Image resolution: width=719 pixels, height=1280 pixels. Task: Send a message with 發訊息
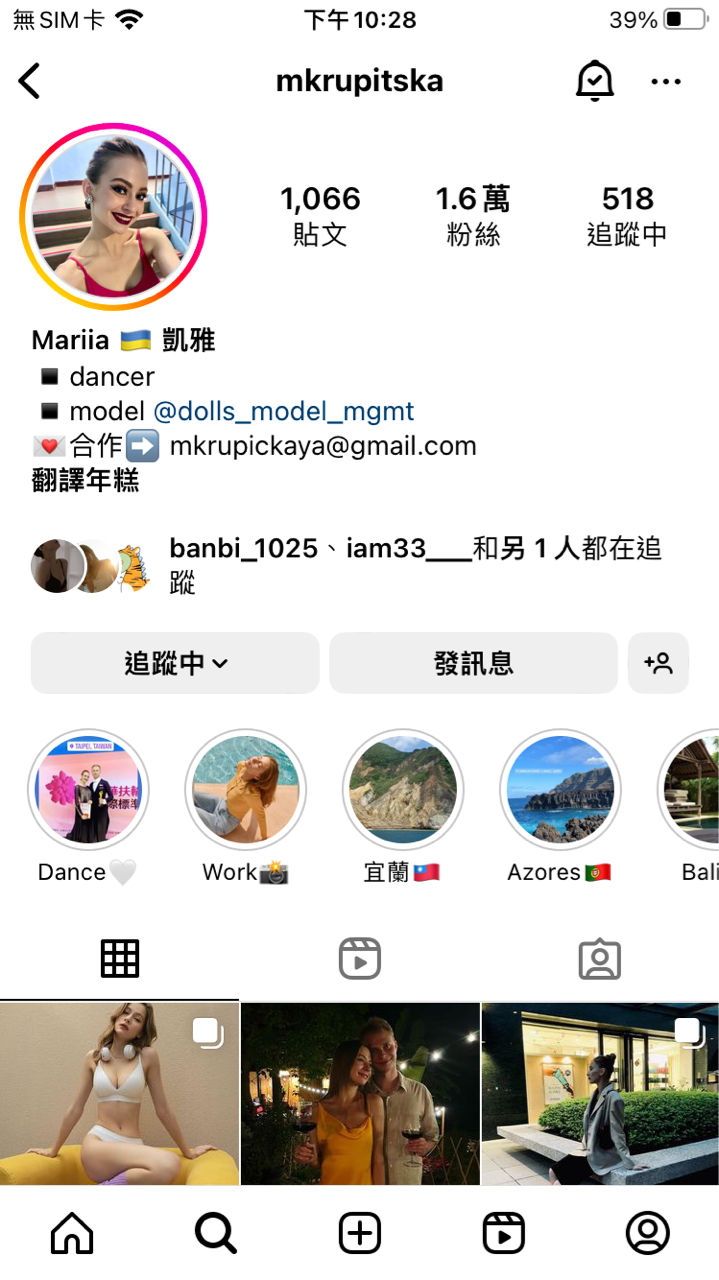coord(473,662)
